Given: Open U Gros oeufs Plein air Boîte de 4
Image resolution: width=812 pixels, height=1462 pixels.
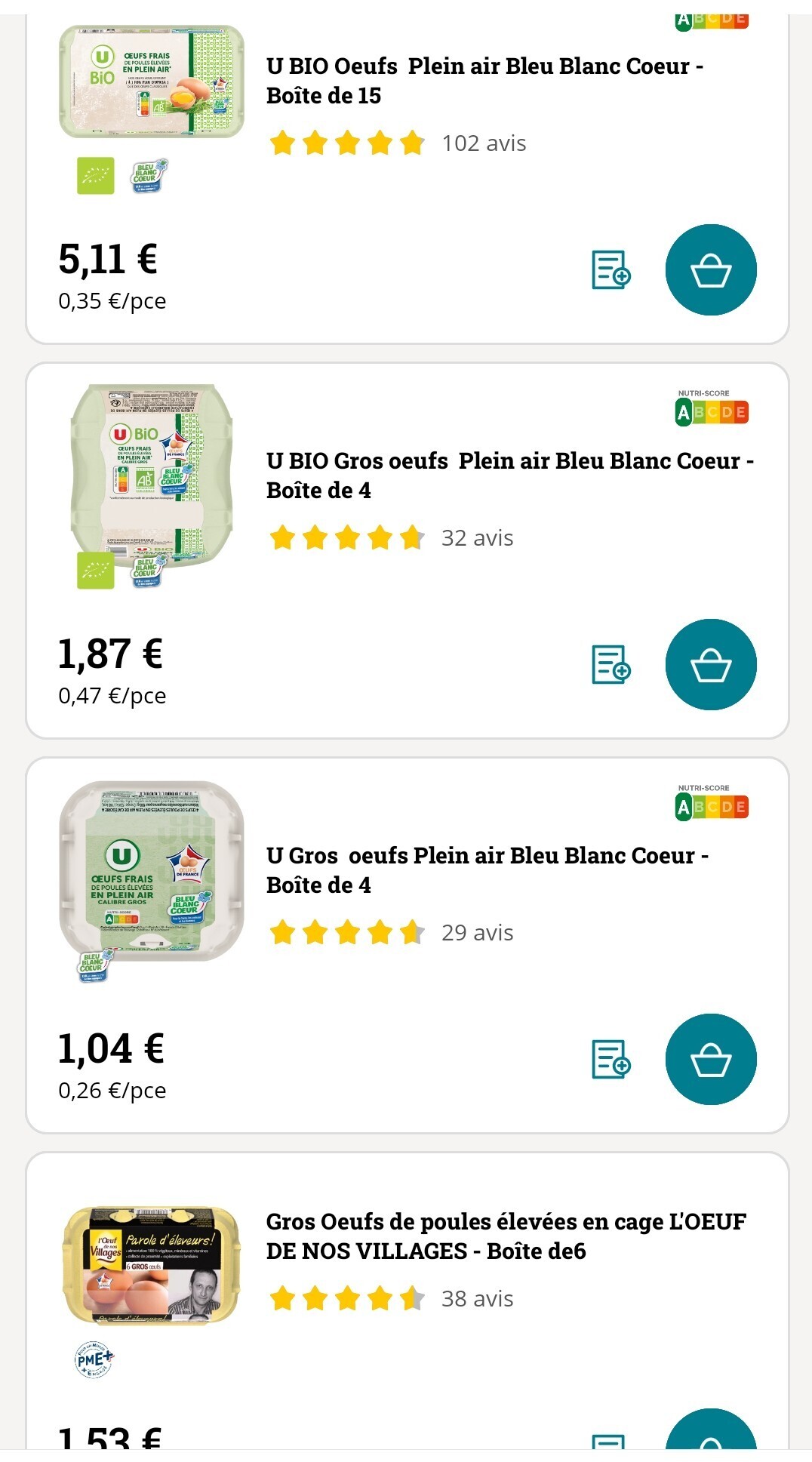Looking at the screenshot, I should 488,870.
